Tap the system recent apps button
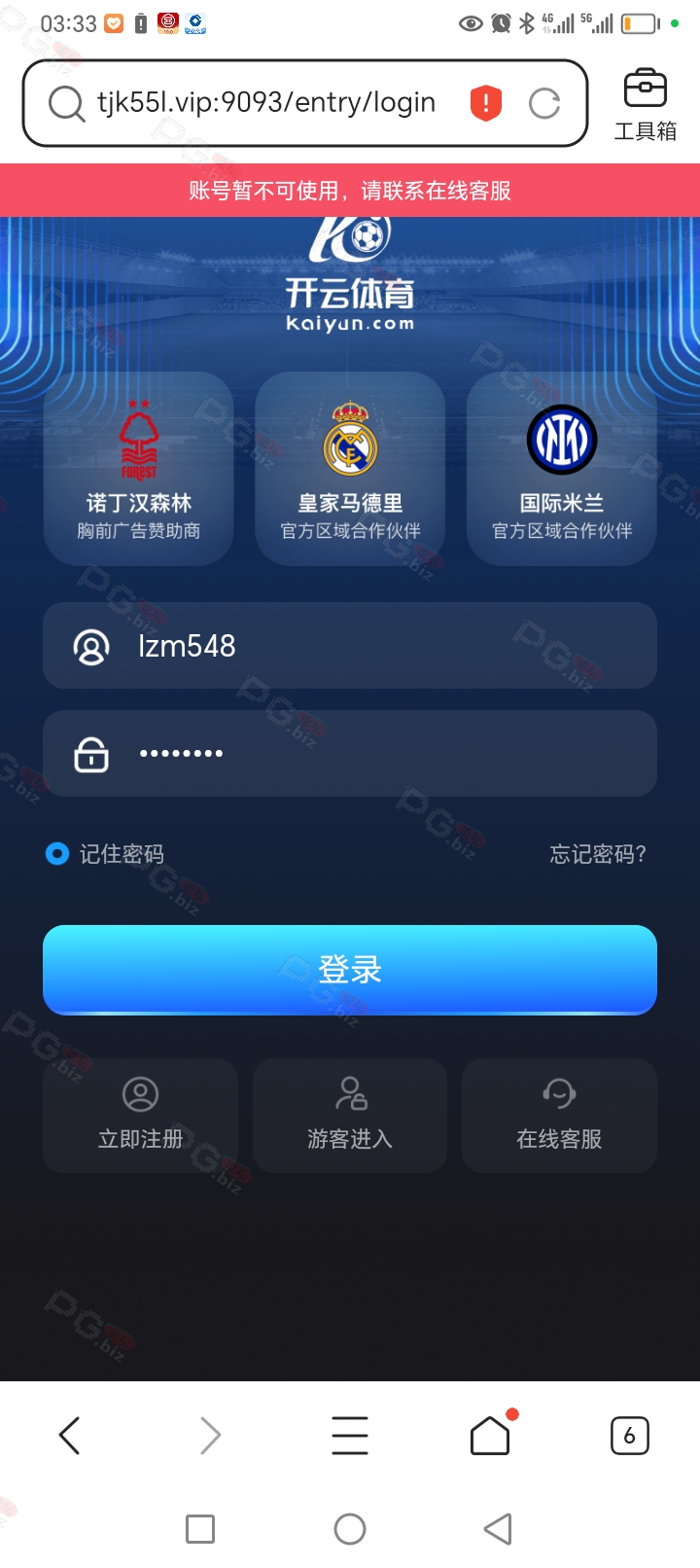Viewport: 700px width, 1568px height. coord(200,1529)
